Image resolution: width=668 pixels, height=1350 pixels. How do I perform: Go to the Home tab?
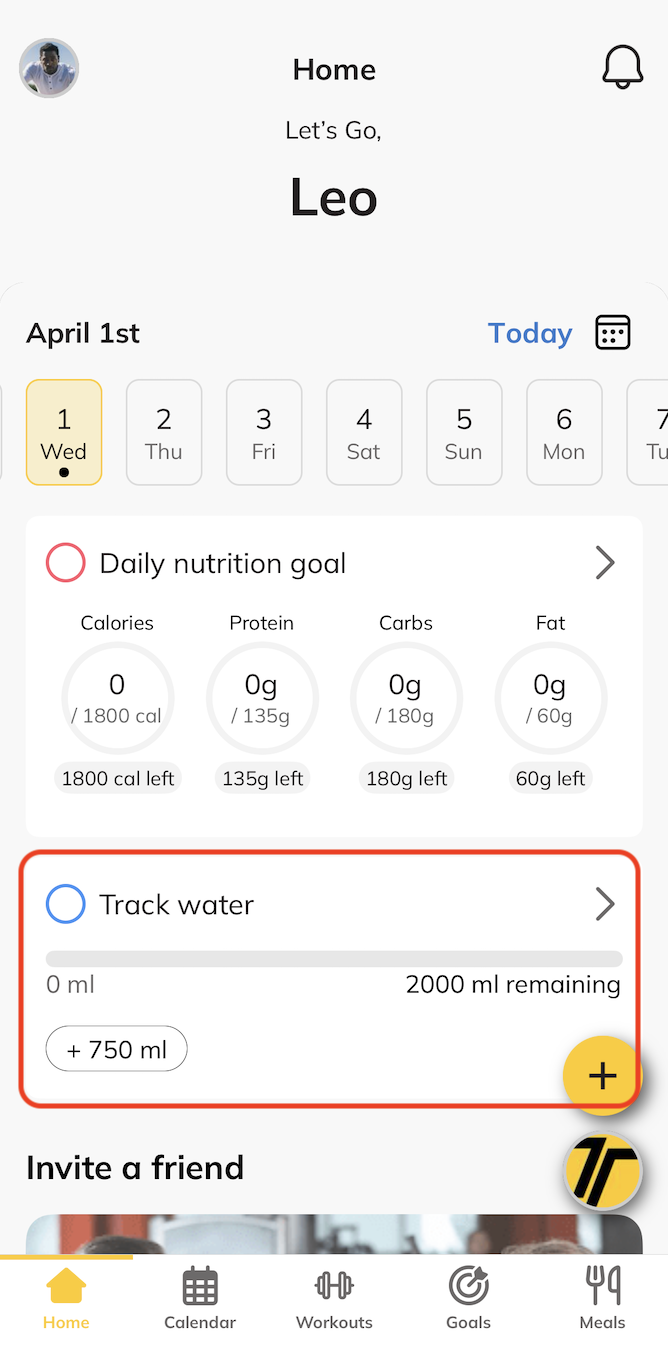pos(66,1299)
